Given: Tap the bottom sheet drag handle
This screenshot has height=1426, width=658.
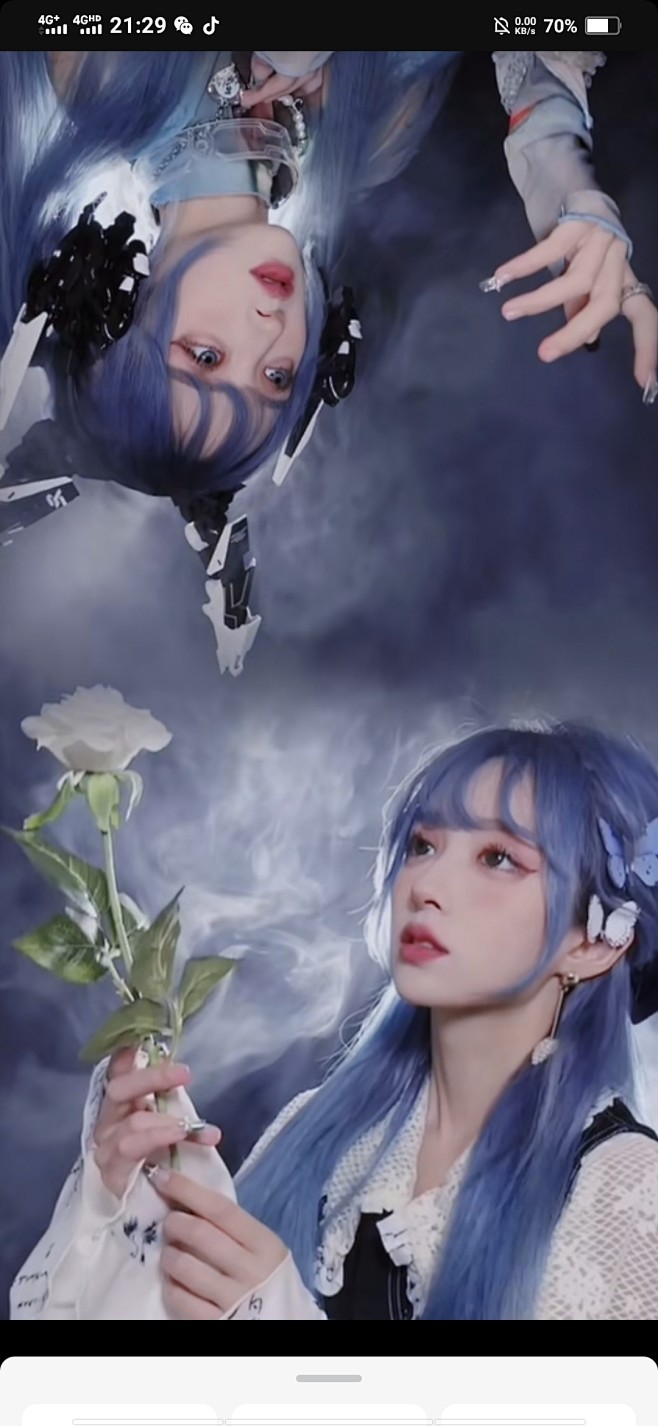Looking at the screenshot, I should [x=329, y=1378].
